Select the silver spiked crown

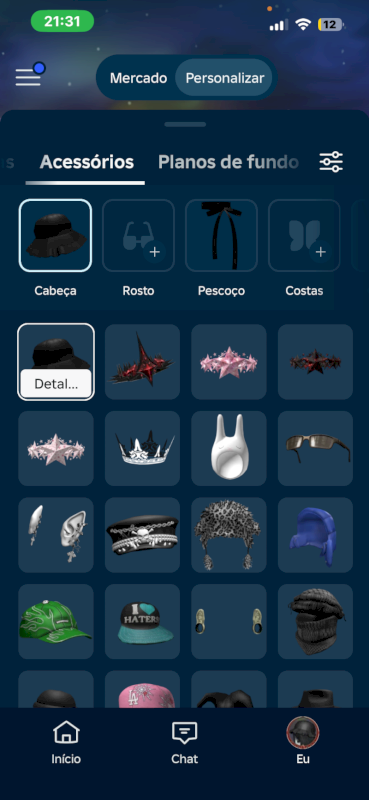(142, 448)
